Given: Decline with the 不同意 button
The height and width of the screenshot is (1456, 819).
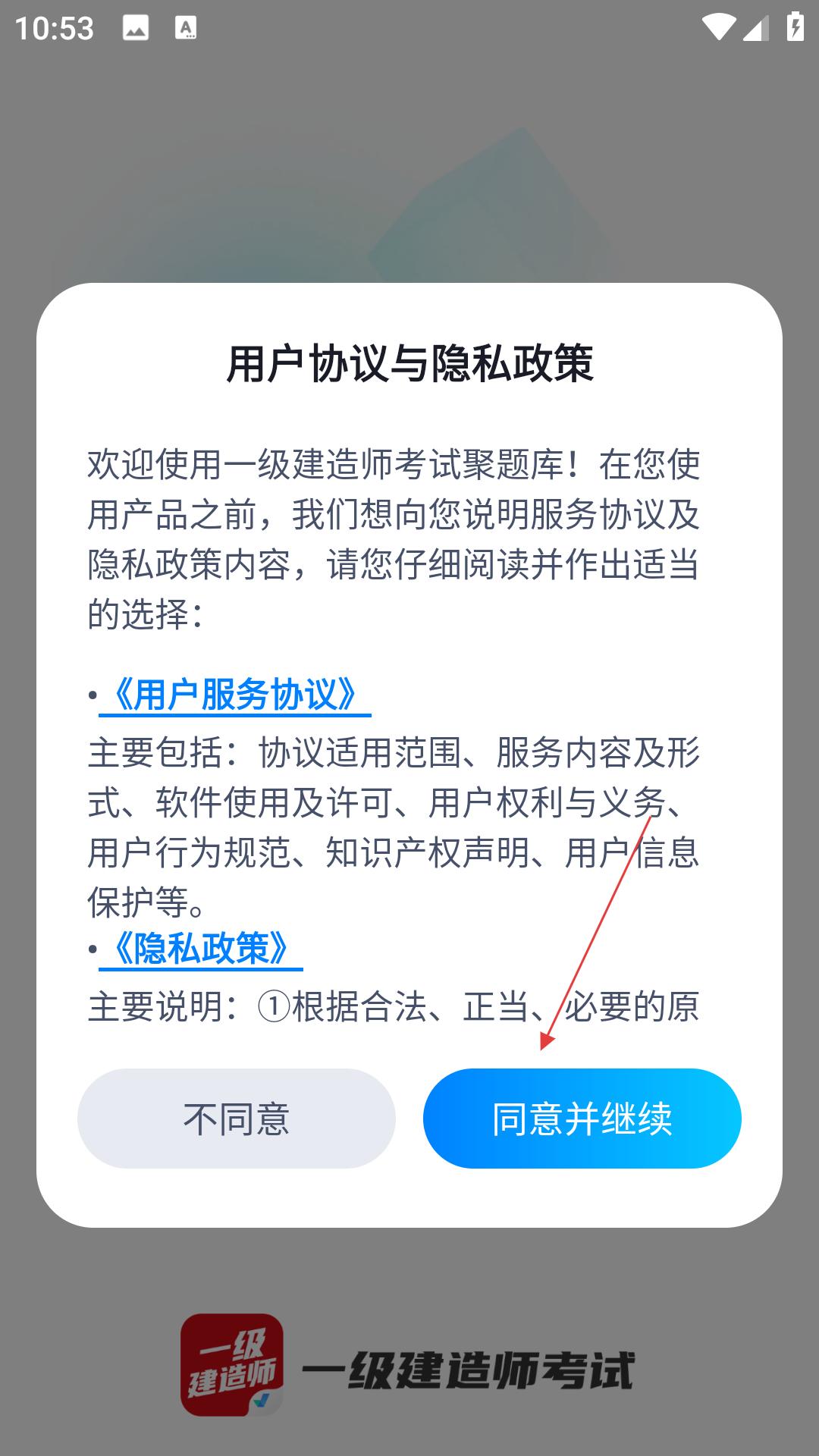Looking at the screenshot, I should (x=236, y=1118).
